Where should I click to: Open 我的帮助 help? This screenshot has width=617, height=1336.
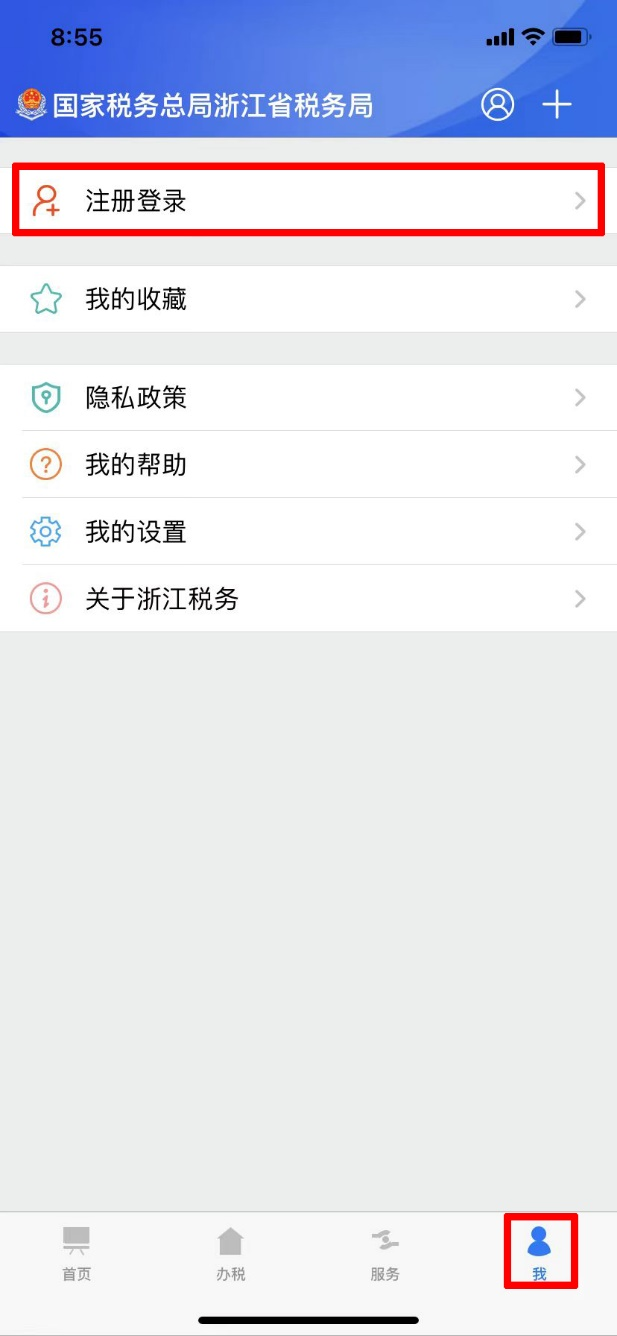coord(308,465)
